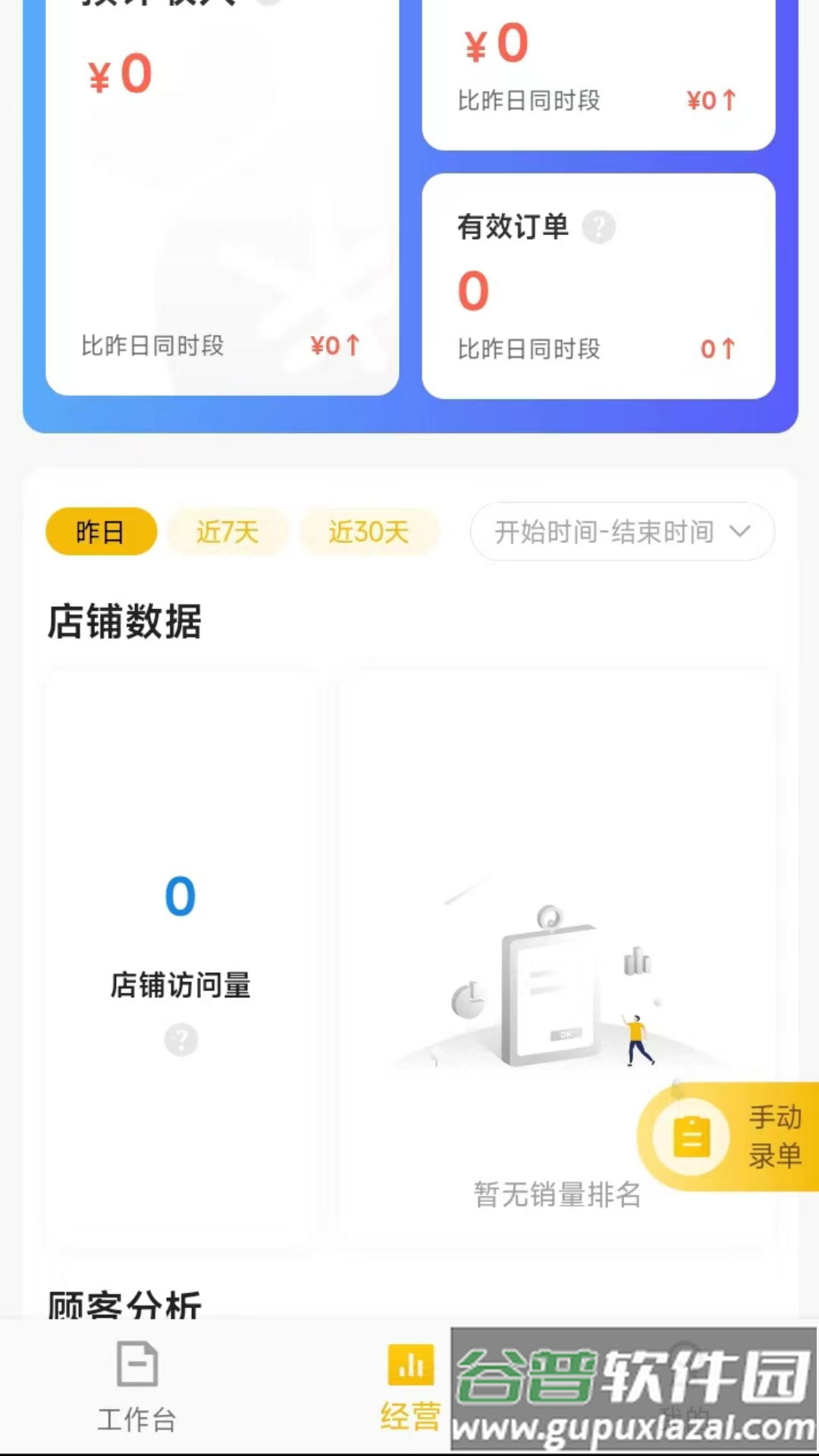Viewport: 819px width, 1456px height.
Task: Expand the 开始时间-结束时间 date range picker
Action: (x=604, y=532)
